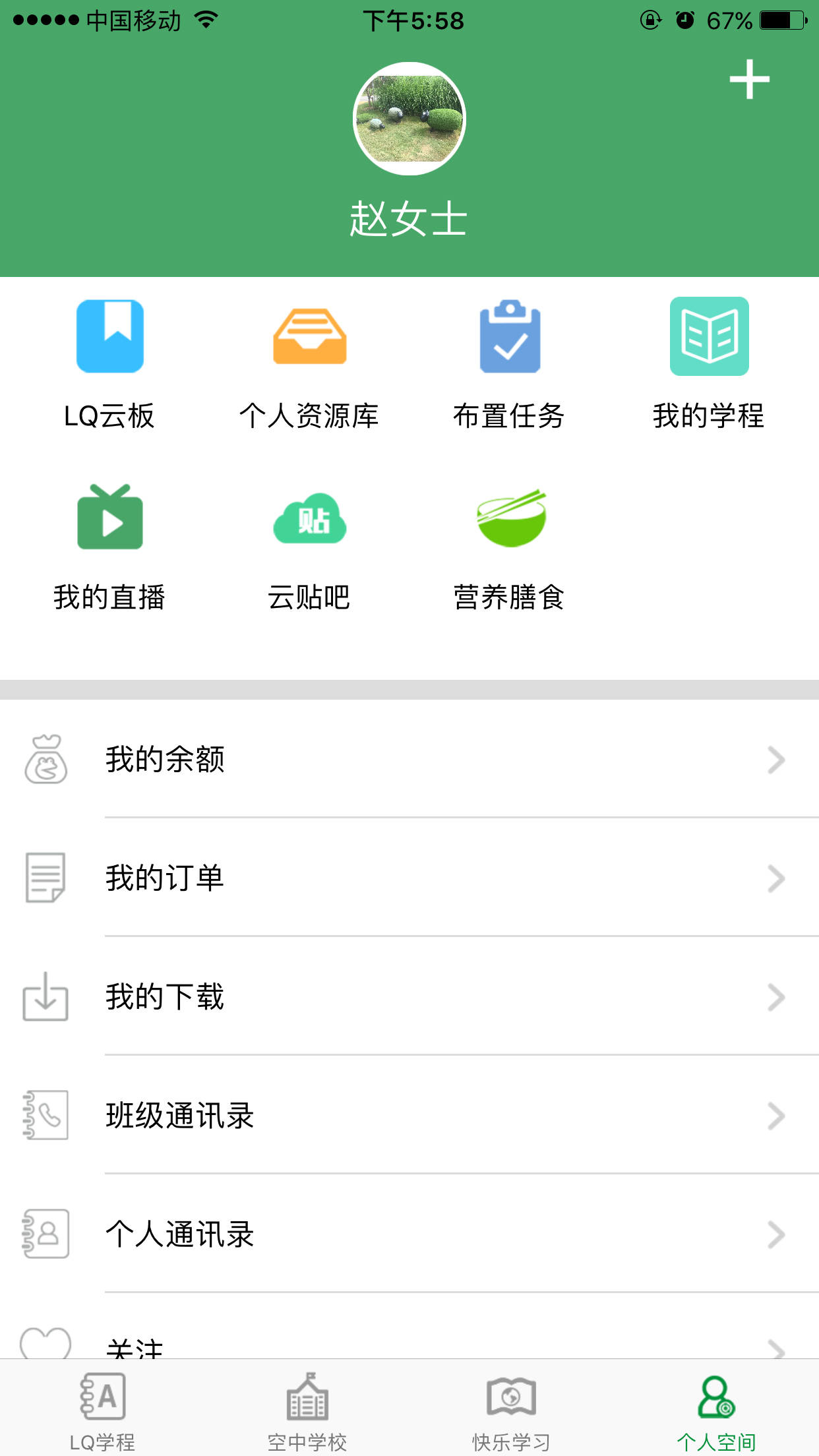The width and height of the screenshot is (819, 1456).
Task: Open 营养膳食
Action: pyautogui.click(x=509, y=544)
